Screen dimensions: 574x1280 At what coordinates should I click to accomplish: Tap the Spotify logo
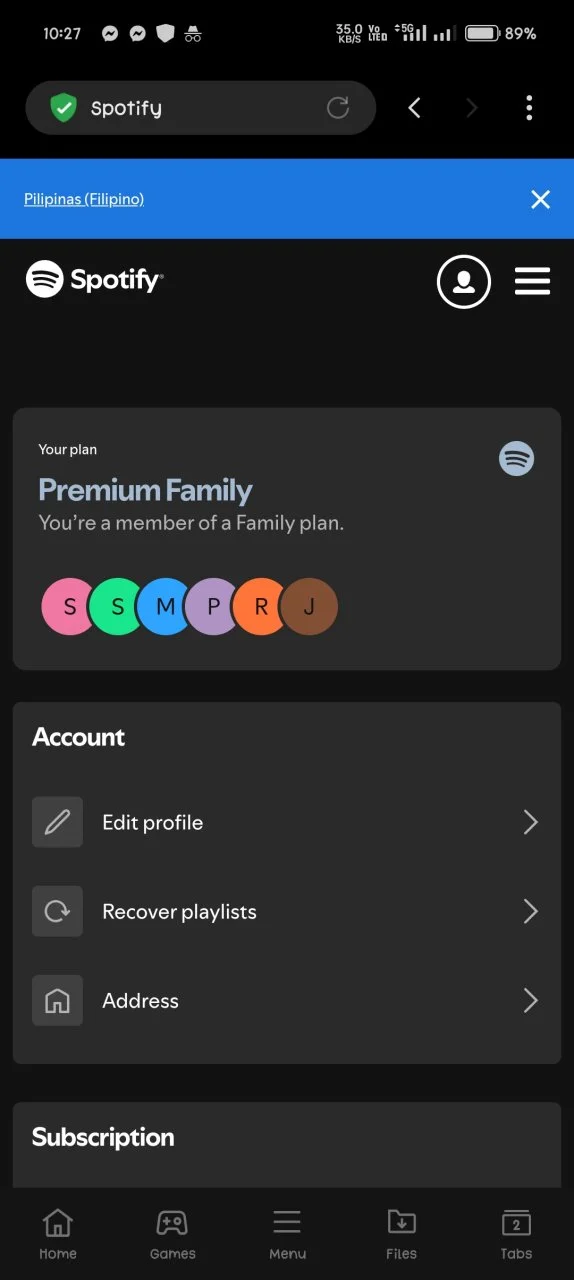[94, 279]
